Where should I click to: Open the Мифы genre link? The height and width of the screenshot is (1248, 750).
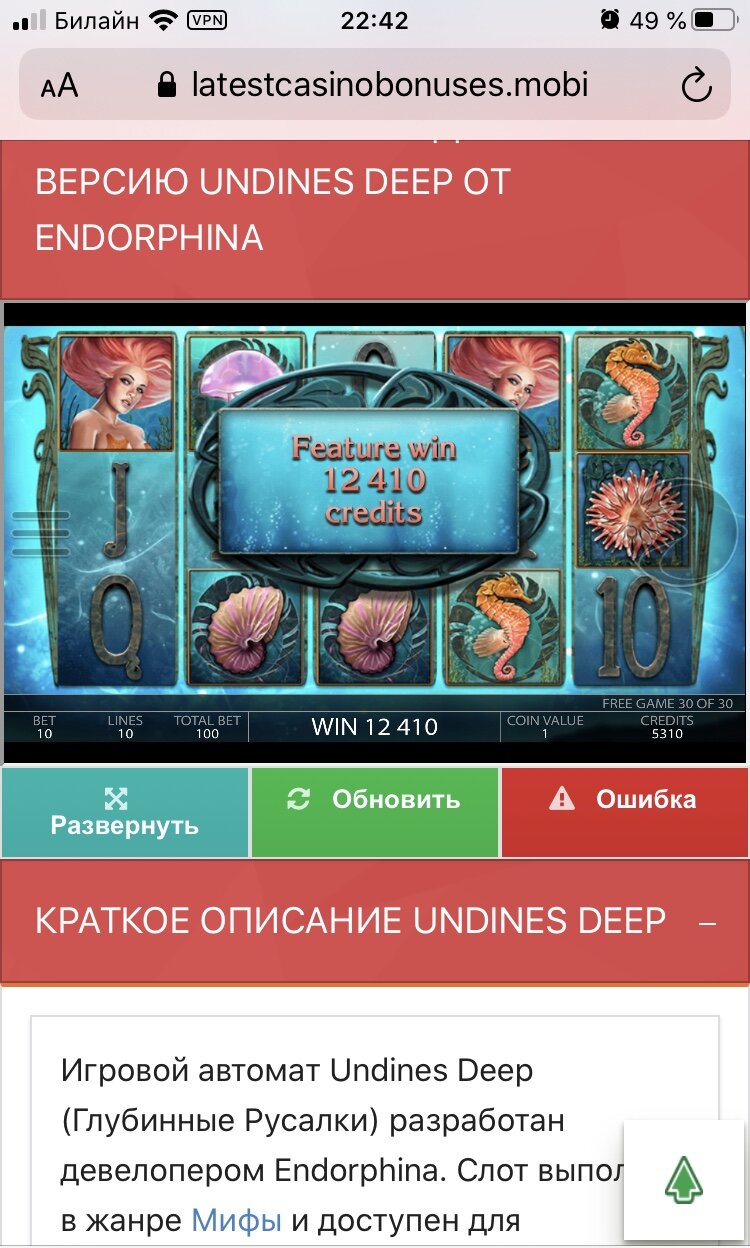(x=237, y=1220)
